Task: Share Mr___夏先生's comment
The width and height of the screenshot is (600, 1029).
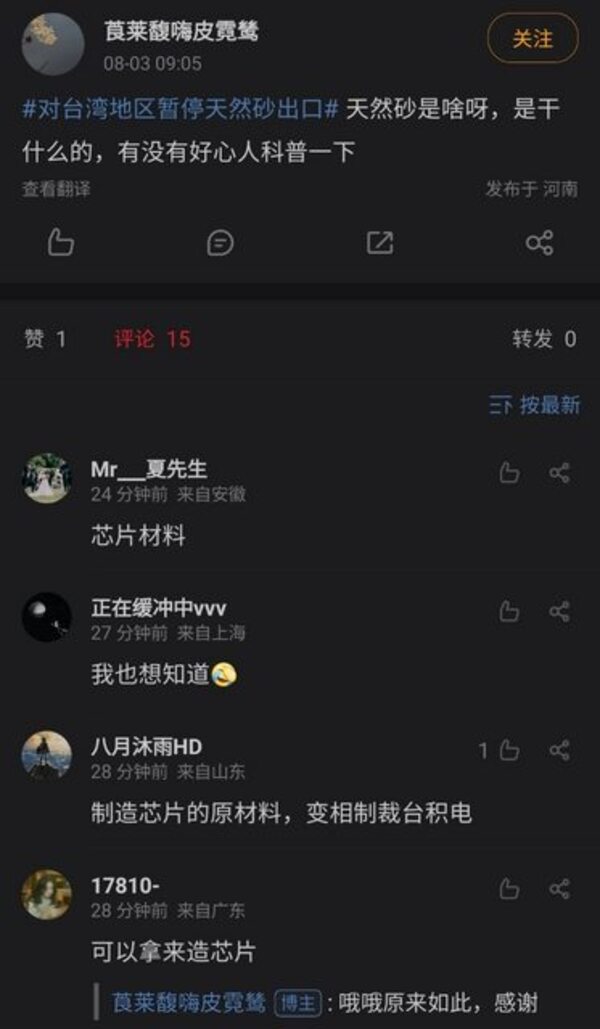Action: click(x=560, y=473)
